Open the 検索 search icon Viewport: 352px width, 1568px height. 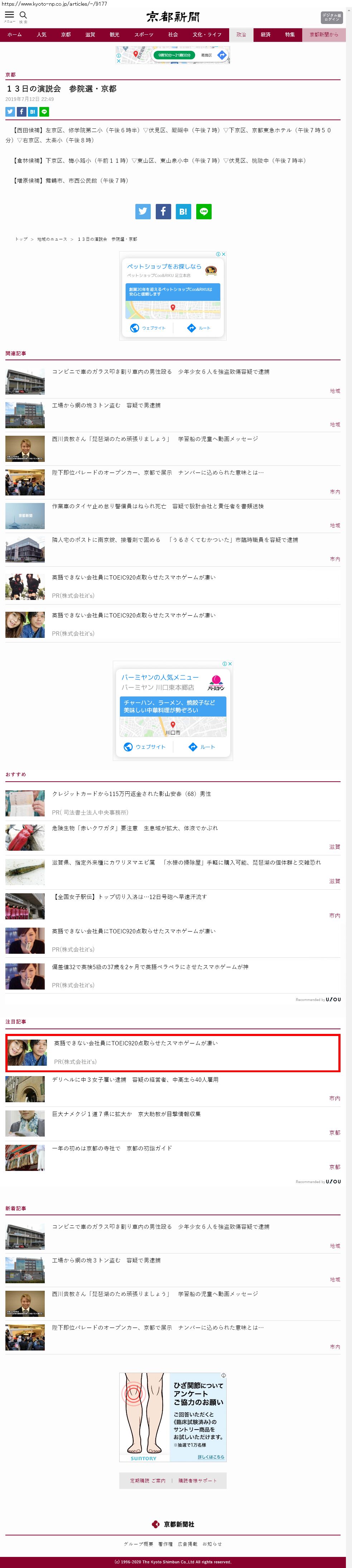coord(23,16)
